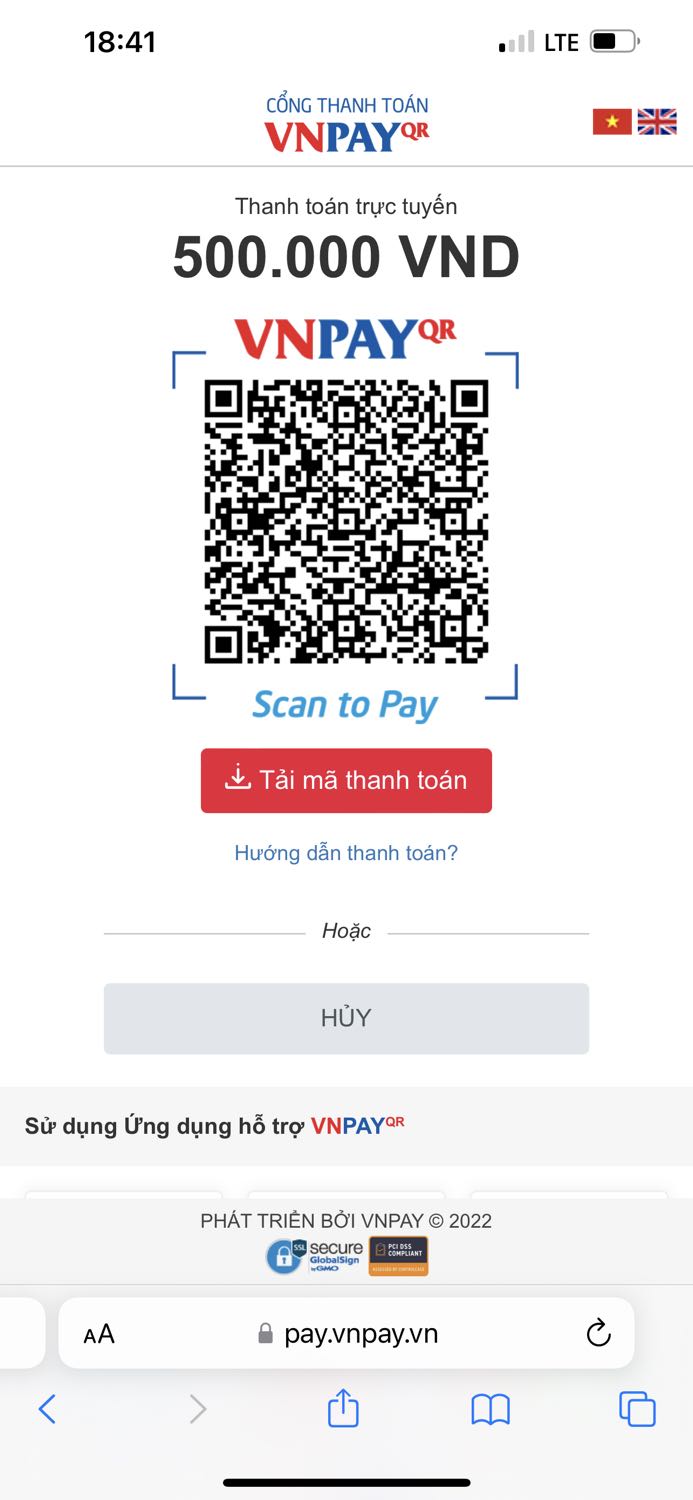The height and width of the screenshot is (1500, 693).
Task: Switch language to English flag
Action: click(x=657, y=122)
